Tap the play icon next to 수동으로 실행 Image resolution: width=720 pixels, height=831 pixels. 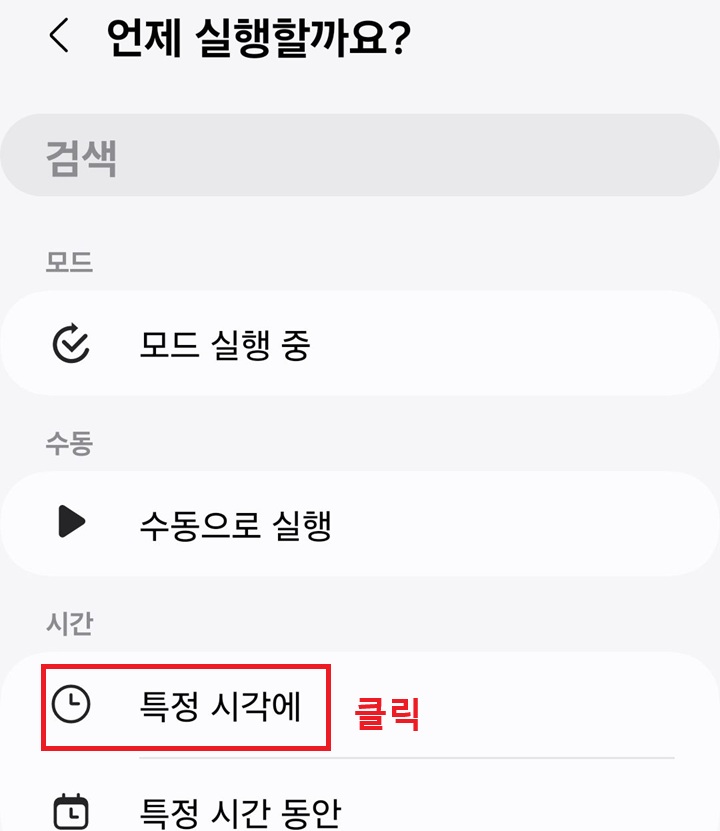tap(69, 522)
